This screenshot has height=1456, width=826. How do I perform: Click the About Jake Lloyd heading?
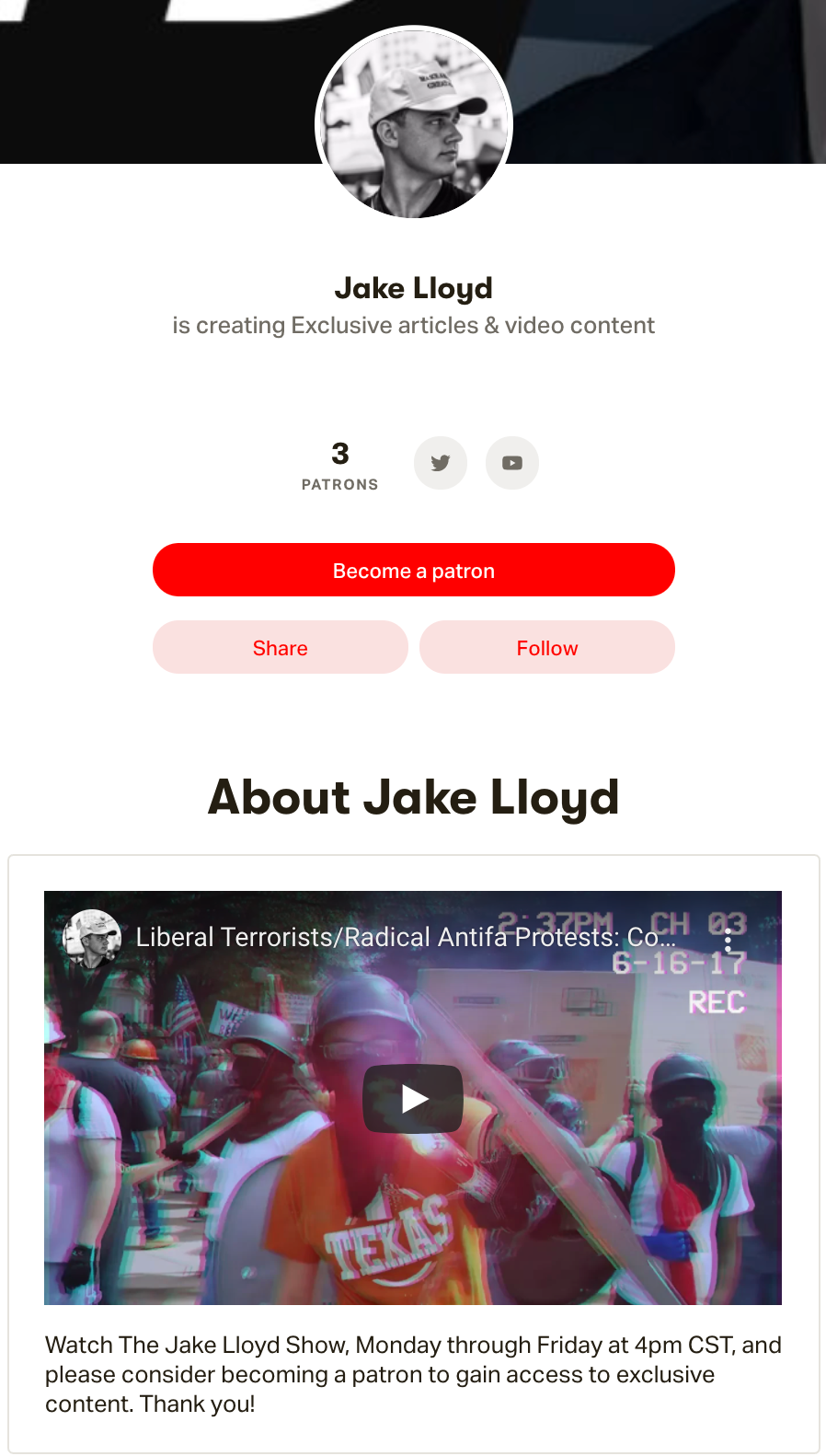tap(413, 797)
